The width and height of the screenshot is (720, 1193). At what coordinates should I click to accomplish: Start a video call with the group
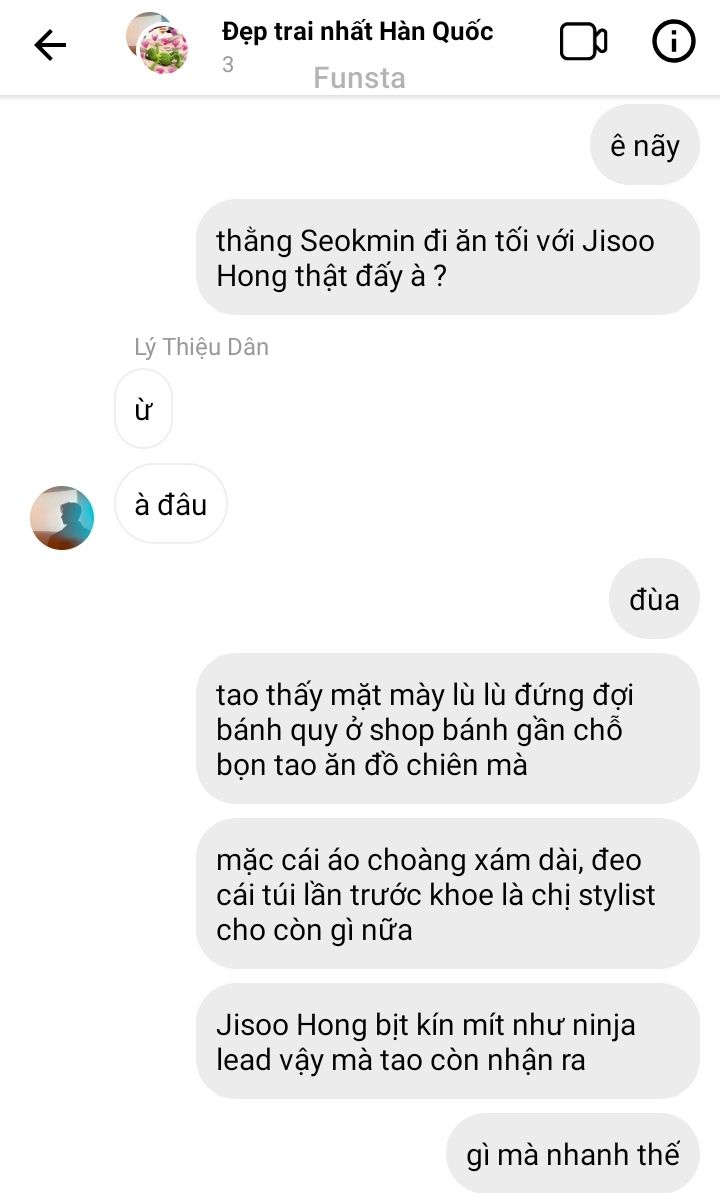pos(583,42)
